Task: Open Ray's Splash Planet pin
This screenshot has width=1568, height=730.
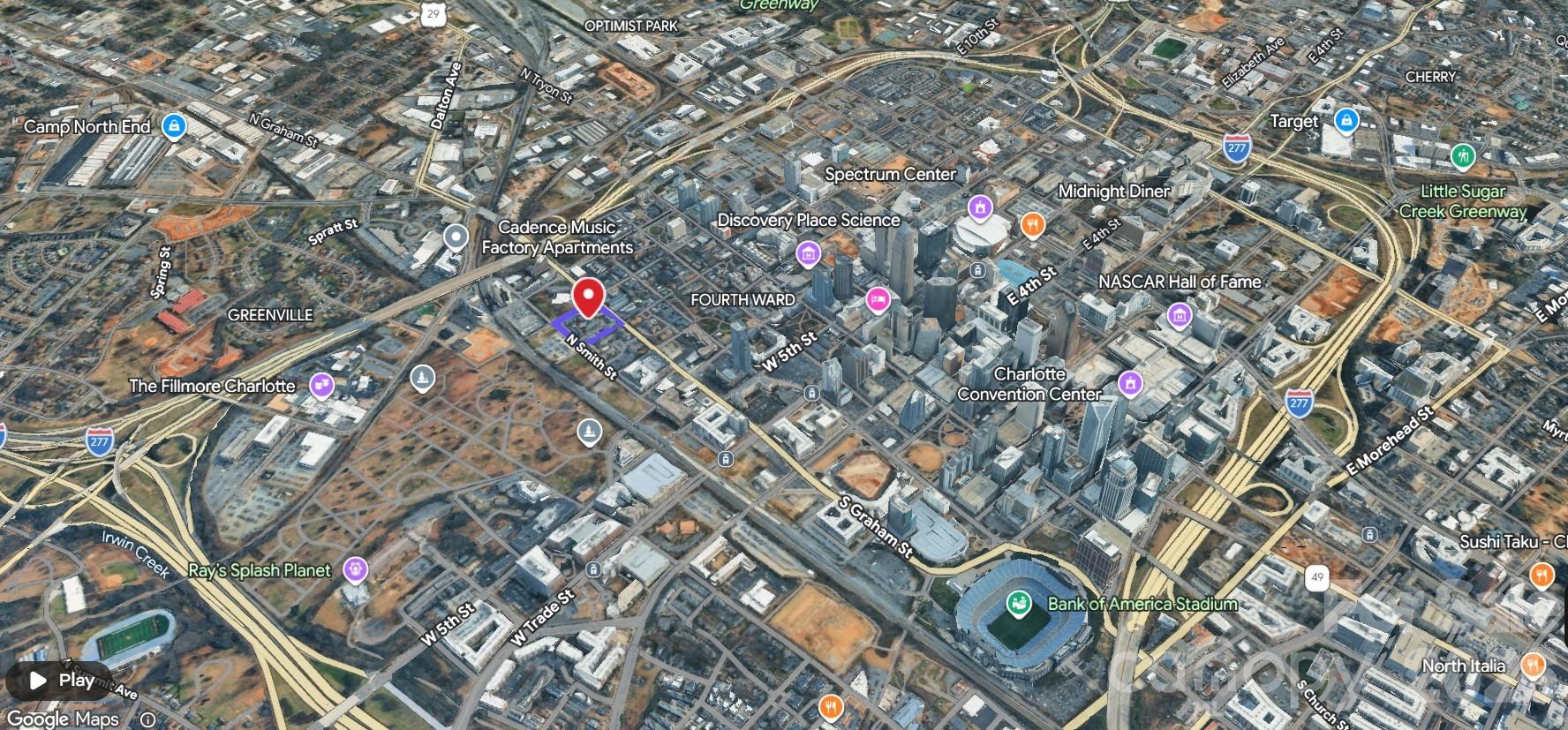Action: pyautogui.click(x=355, y=570)
